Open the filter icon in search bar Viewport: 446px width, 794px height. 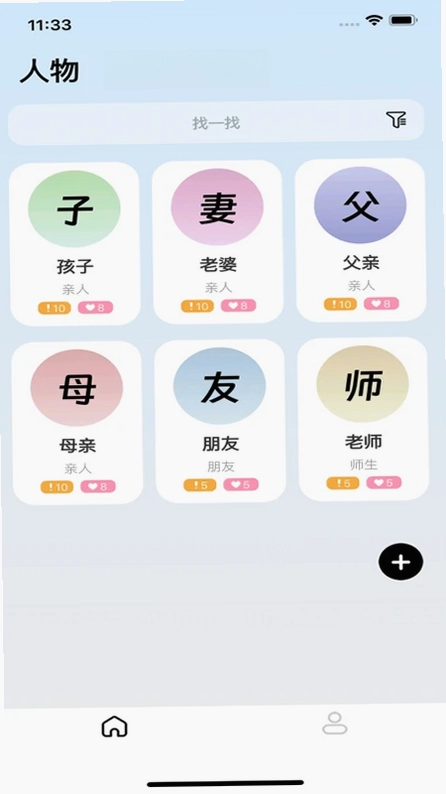point(396,120)
